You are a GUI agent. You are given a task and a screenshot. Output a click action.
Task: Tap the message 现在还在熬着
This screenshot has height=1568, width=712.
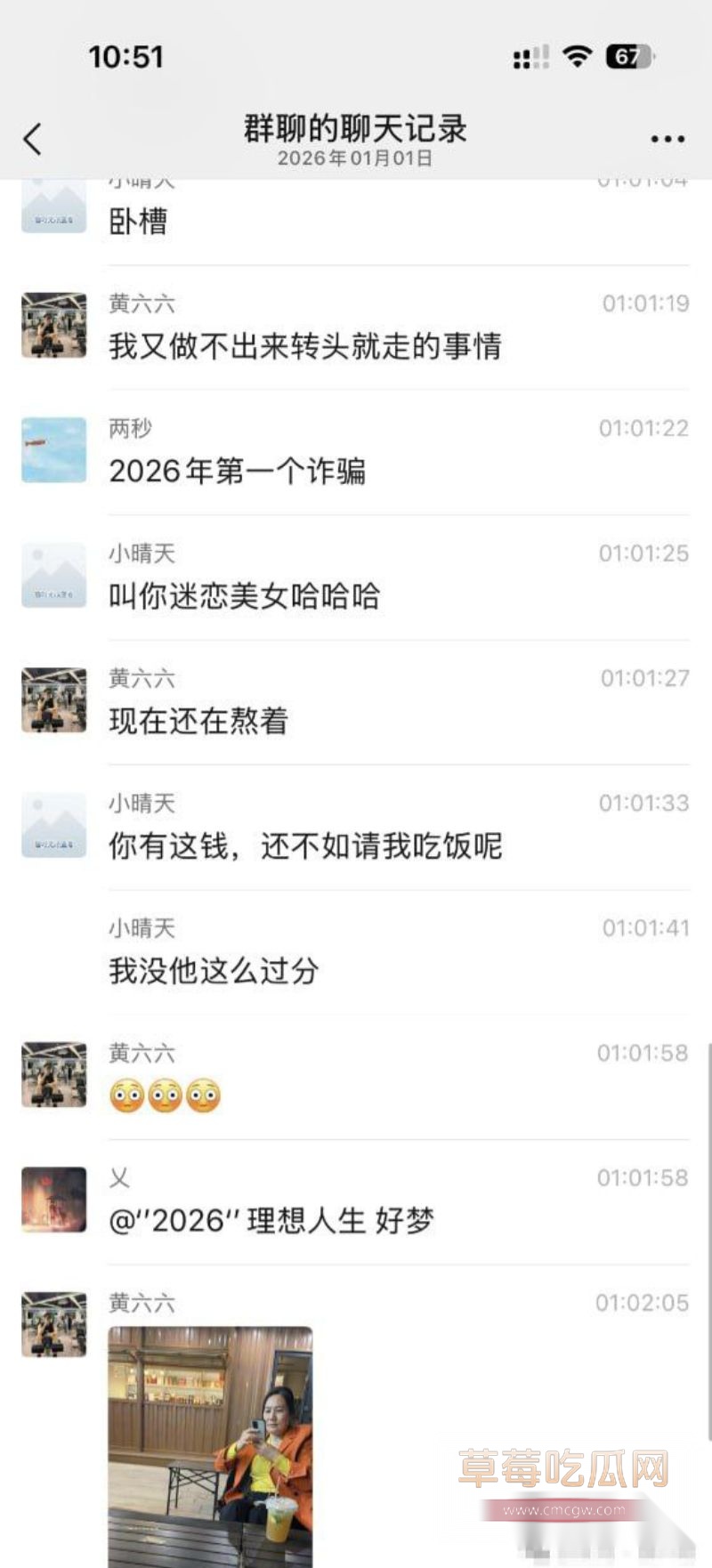point(198,722)
